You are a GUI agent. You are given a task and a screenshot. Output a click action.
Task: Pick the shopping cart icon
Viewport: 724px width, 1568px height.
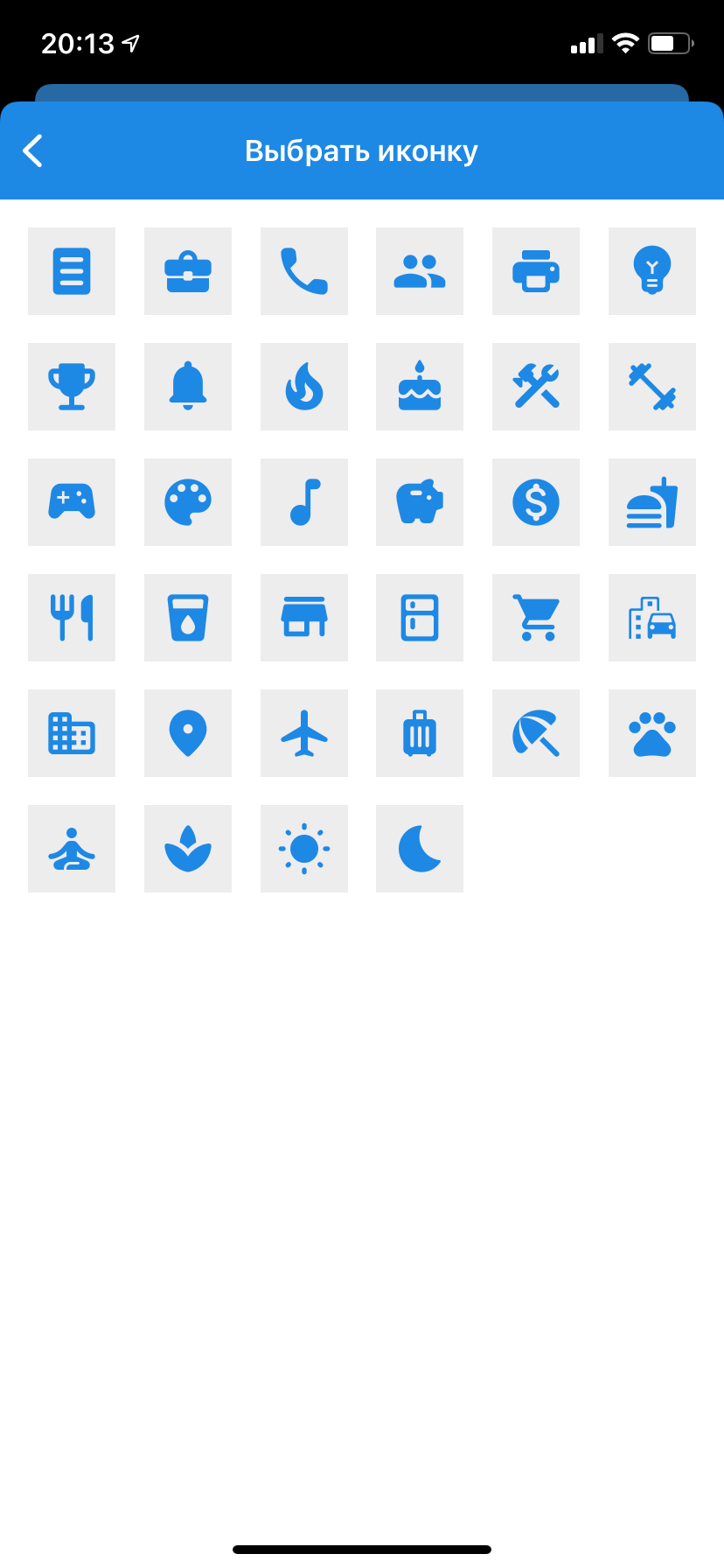[x=536, y=618]
